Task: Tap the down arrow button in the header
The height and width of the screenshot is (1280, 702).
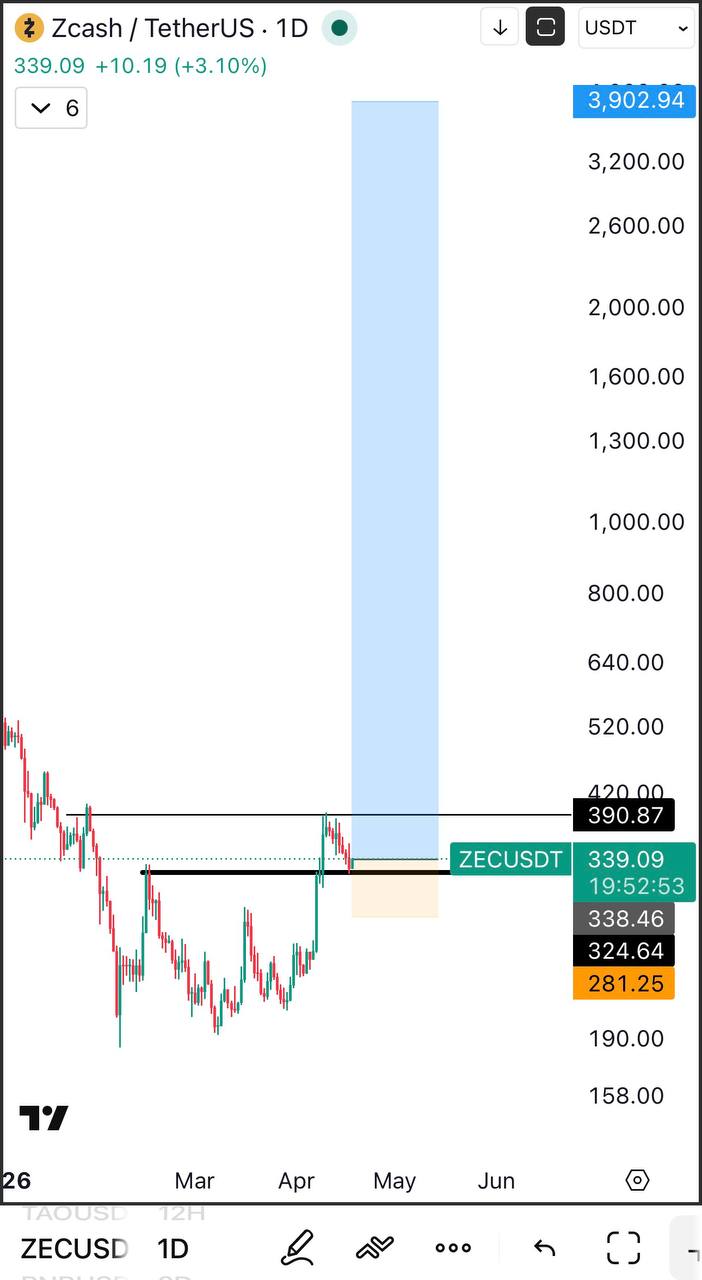Action: click(500, 28)
